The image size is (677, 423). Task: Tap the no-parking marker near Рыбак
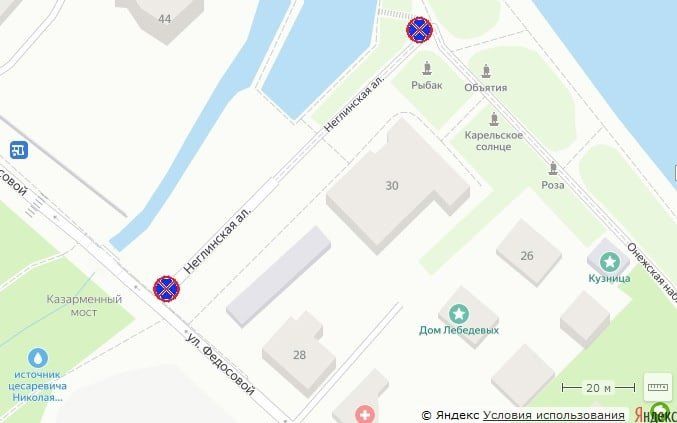(x=420, y=30)
